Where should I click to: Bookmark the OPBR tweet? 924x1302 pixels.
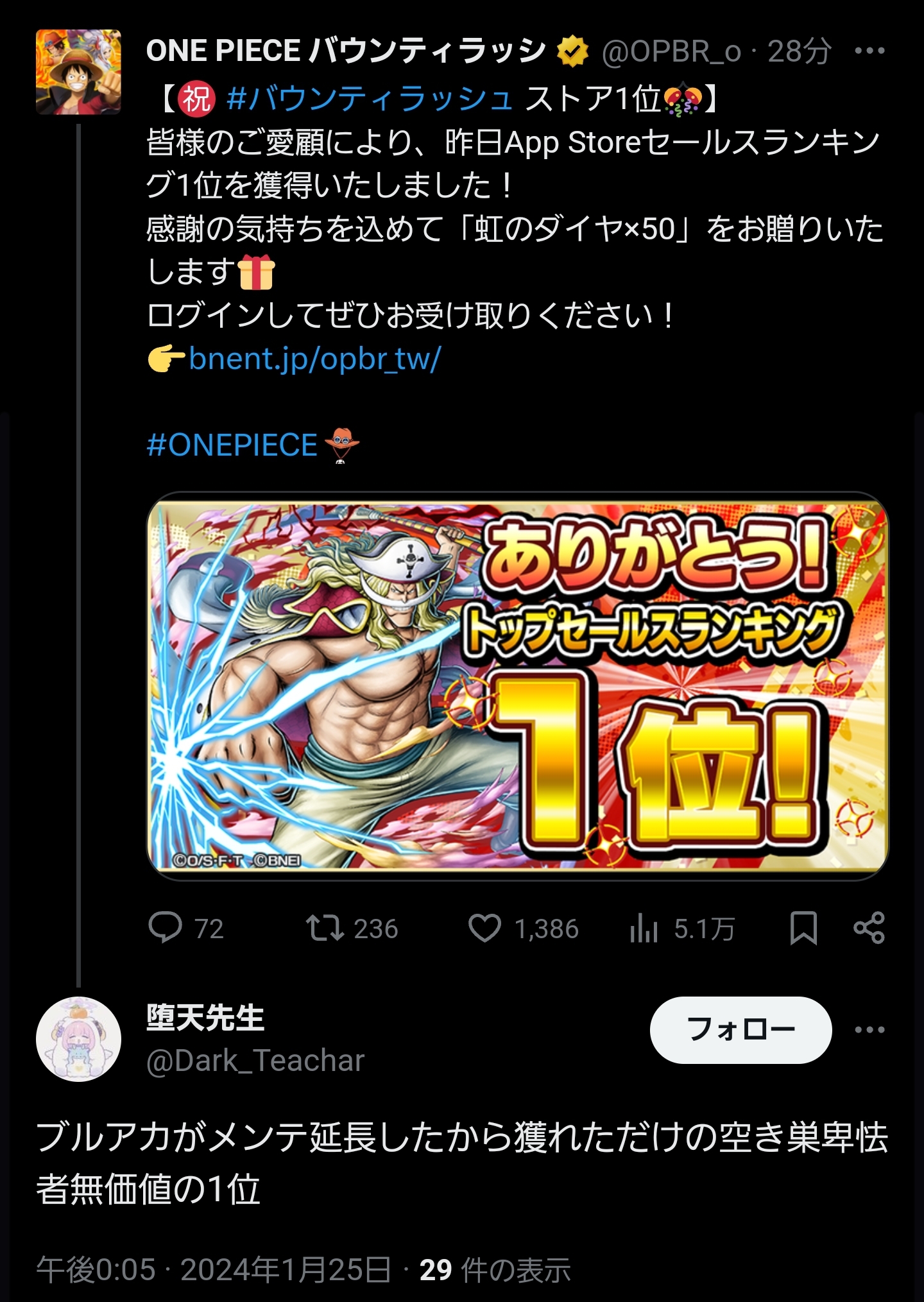803,928
